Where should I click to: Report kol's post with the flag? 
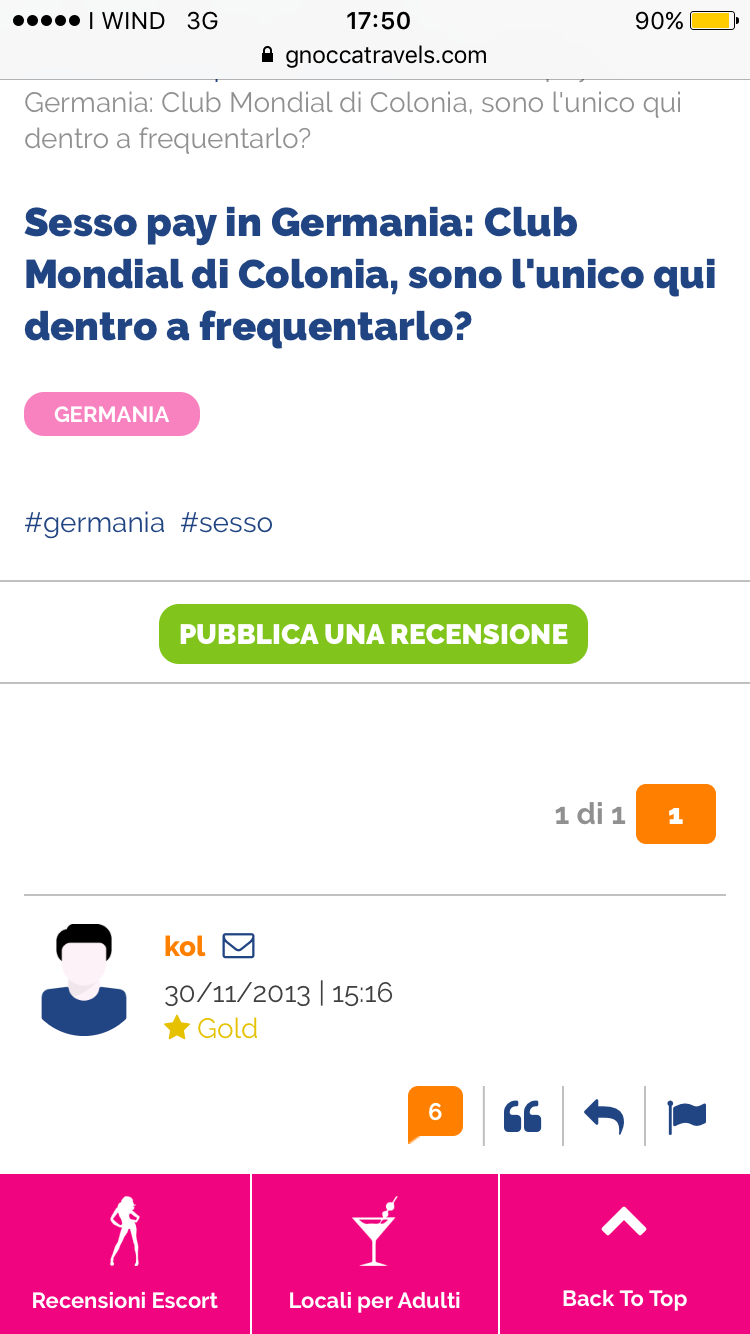[687, 1115]
